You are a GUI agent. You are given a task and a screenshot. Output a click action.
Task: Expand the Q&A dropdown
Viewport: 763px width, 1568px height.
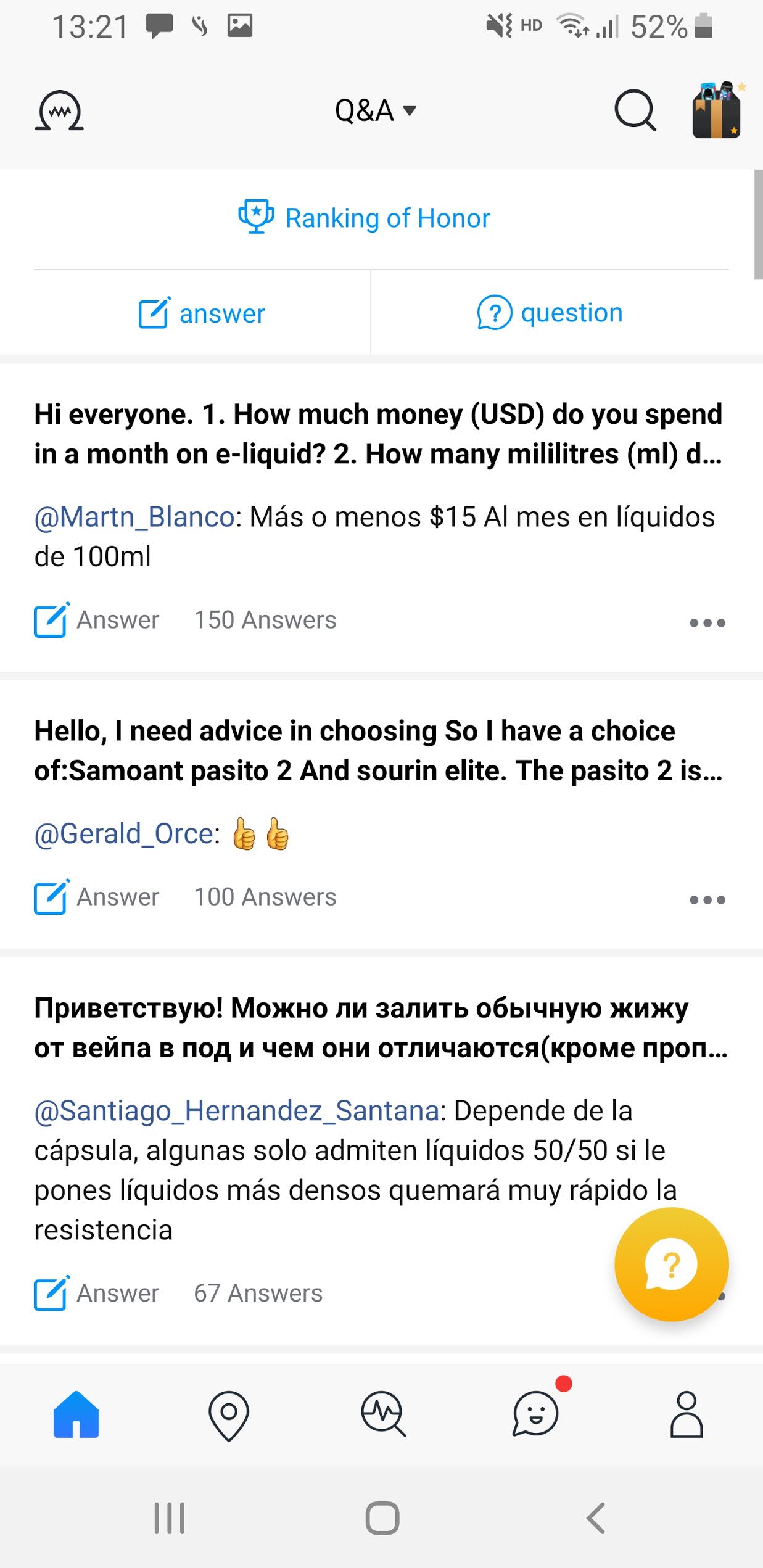375,111
